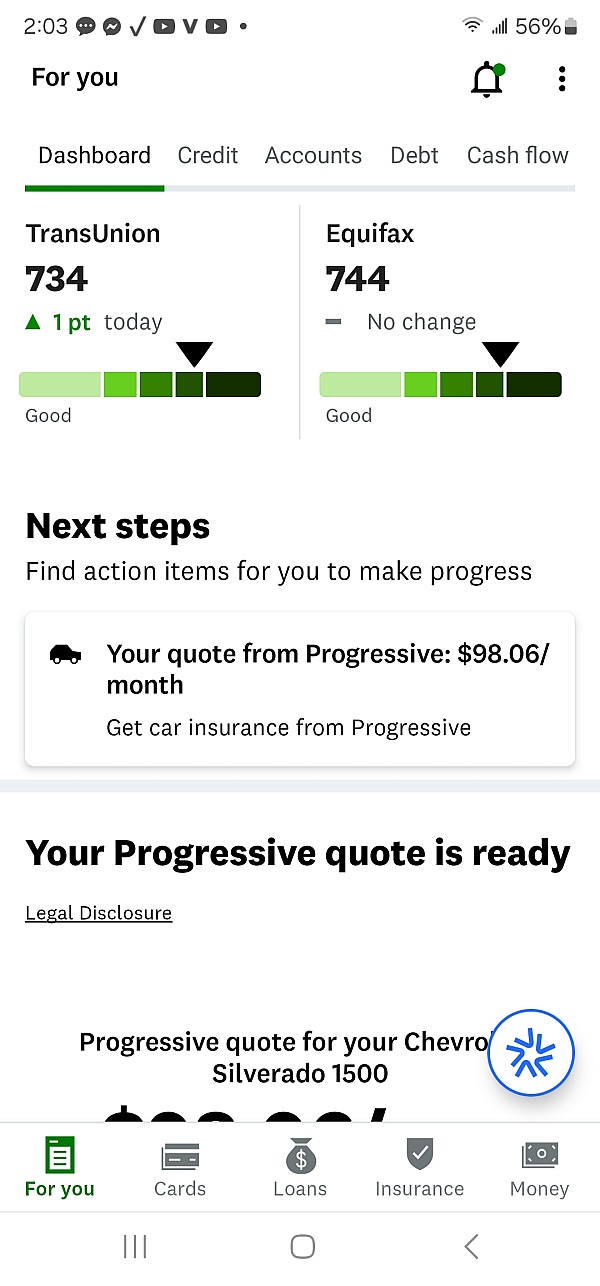
Task: Go back using the system back button
Action: pyautogui.click(x=471, y=1246)
